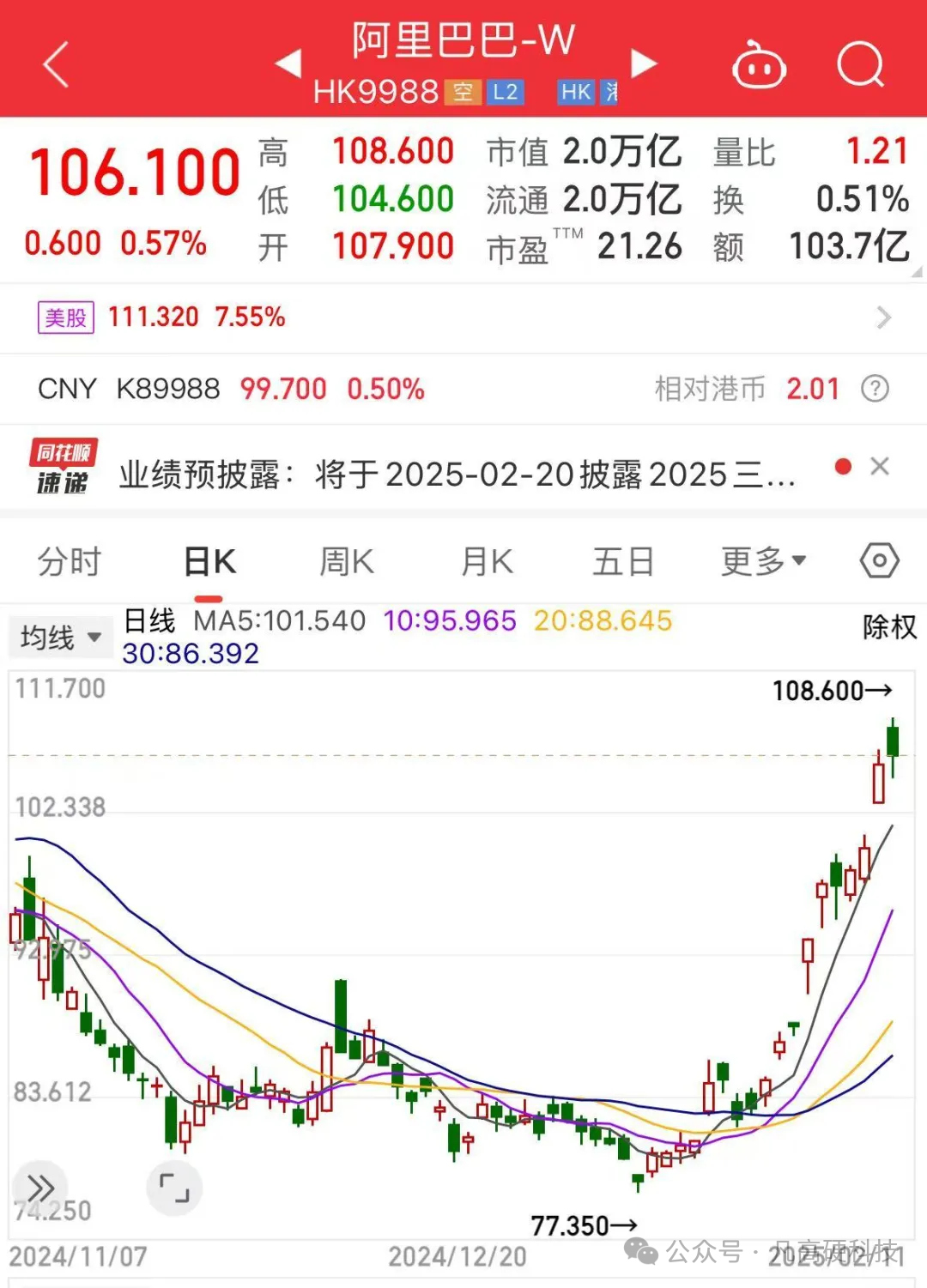Open the AI robot assistant
Viewport: 927px width, 1288px height.
(759, 64)
